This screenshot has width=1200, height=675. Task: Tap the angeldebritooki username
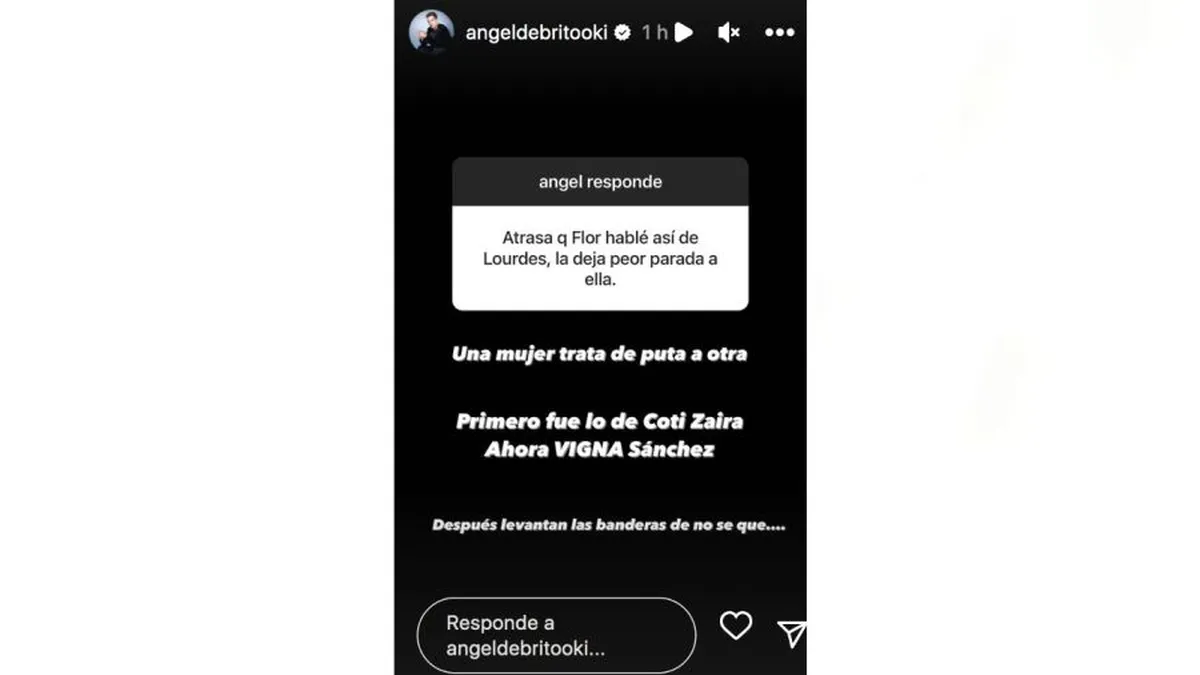pos(537,33)
